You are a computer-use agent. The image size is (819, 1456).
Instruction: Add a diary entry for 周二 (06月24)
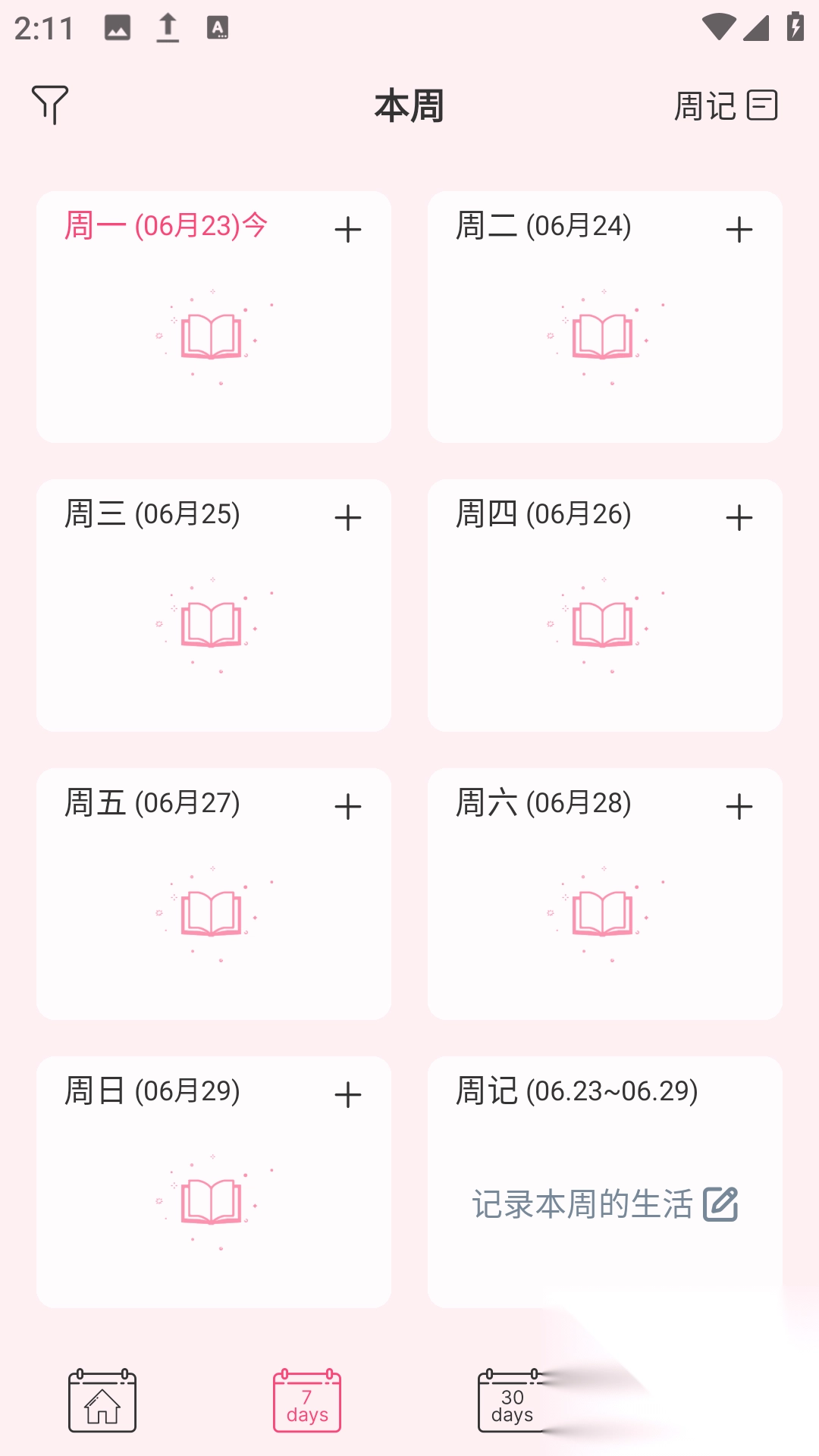point(740,229)
